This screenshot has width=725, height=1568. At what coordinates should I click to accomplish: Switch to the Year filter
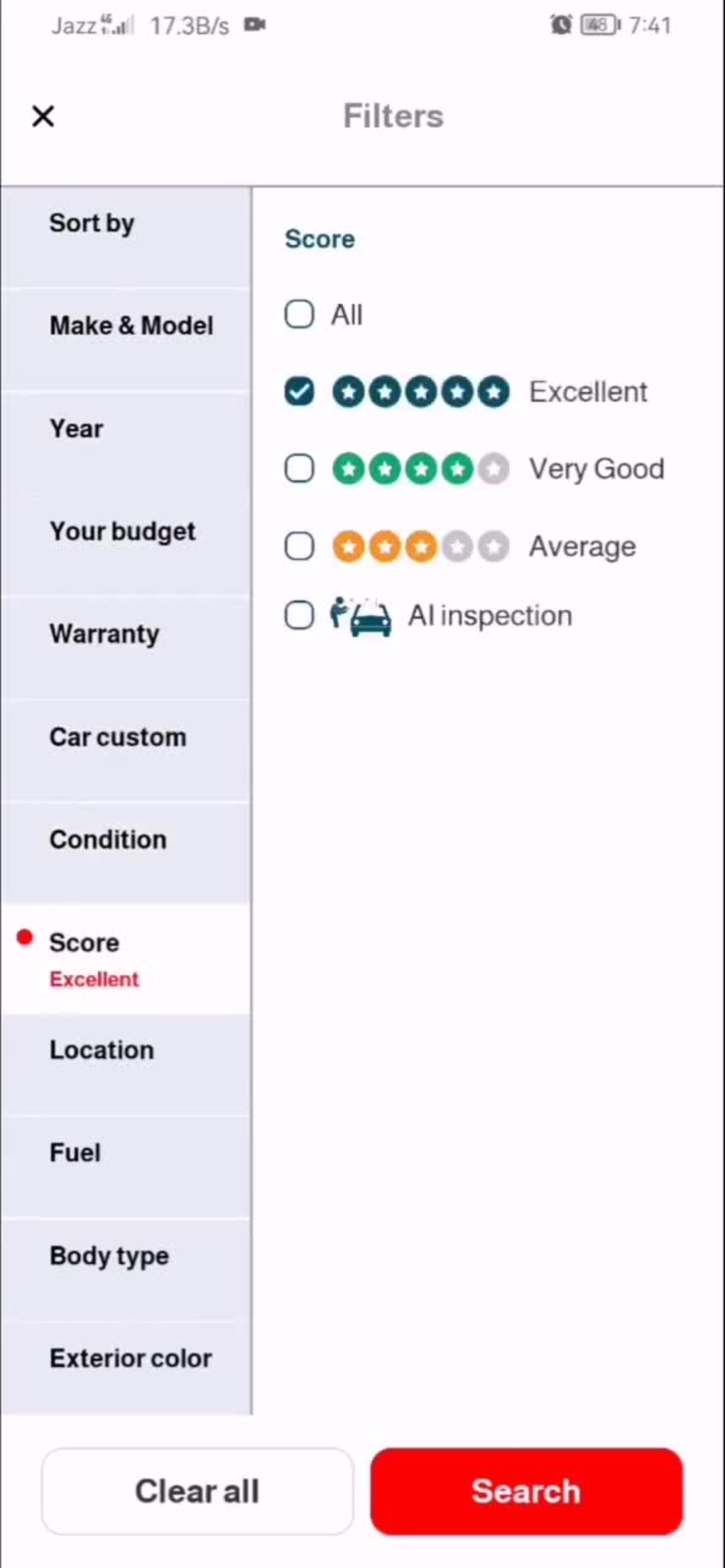point(76,429)
